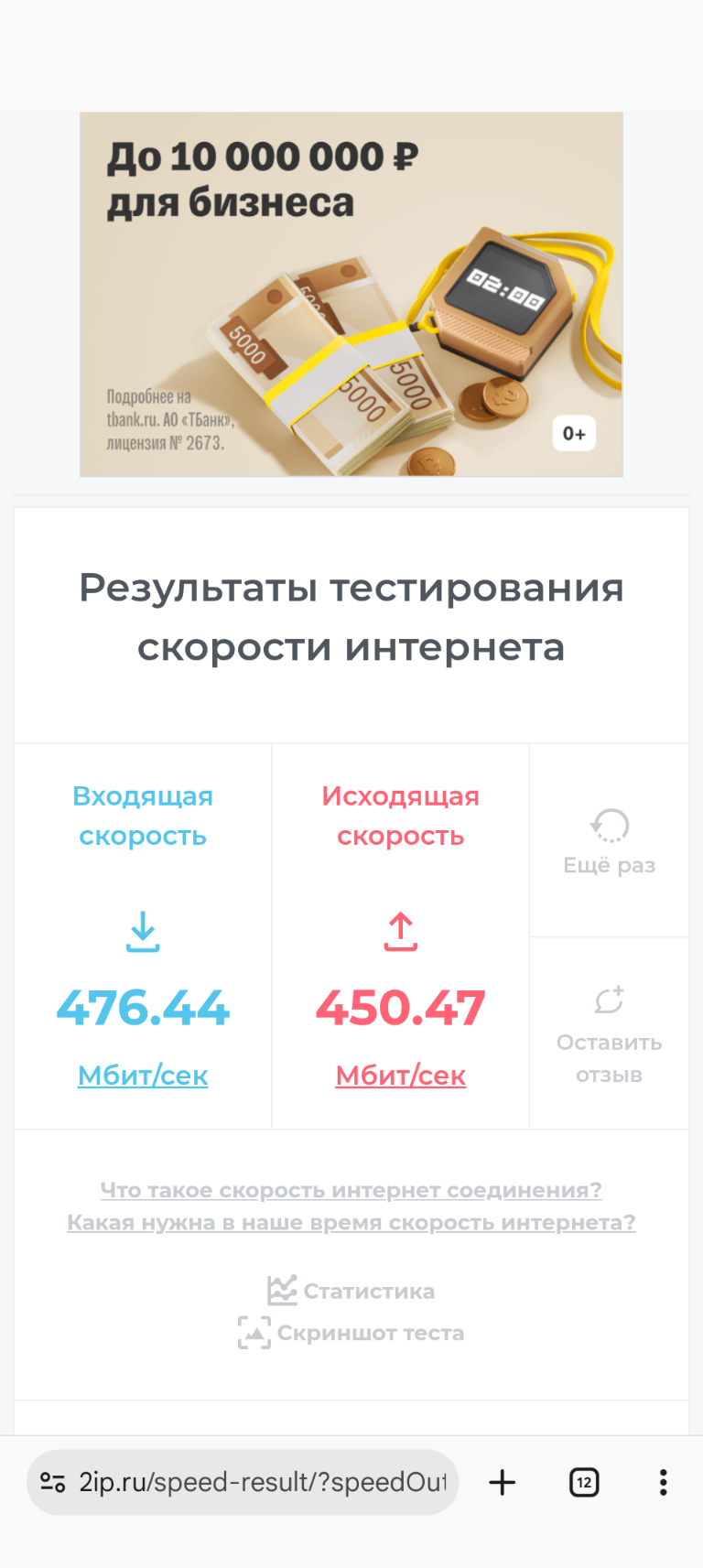Open the tab switcher showing 12 tabs

click(x=584, y=1482)
